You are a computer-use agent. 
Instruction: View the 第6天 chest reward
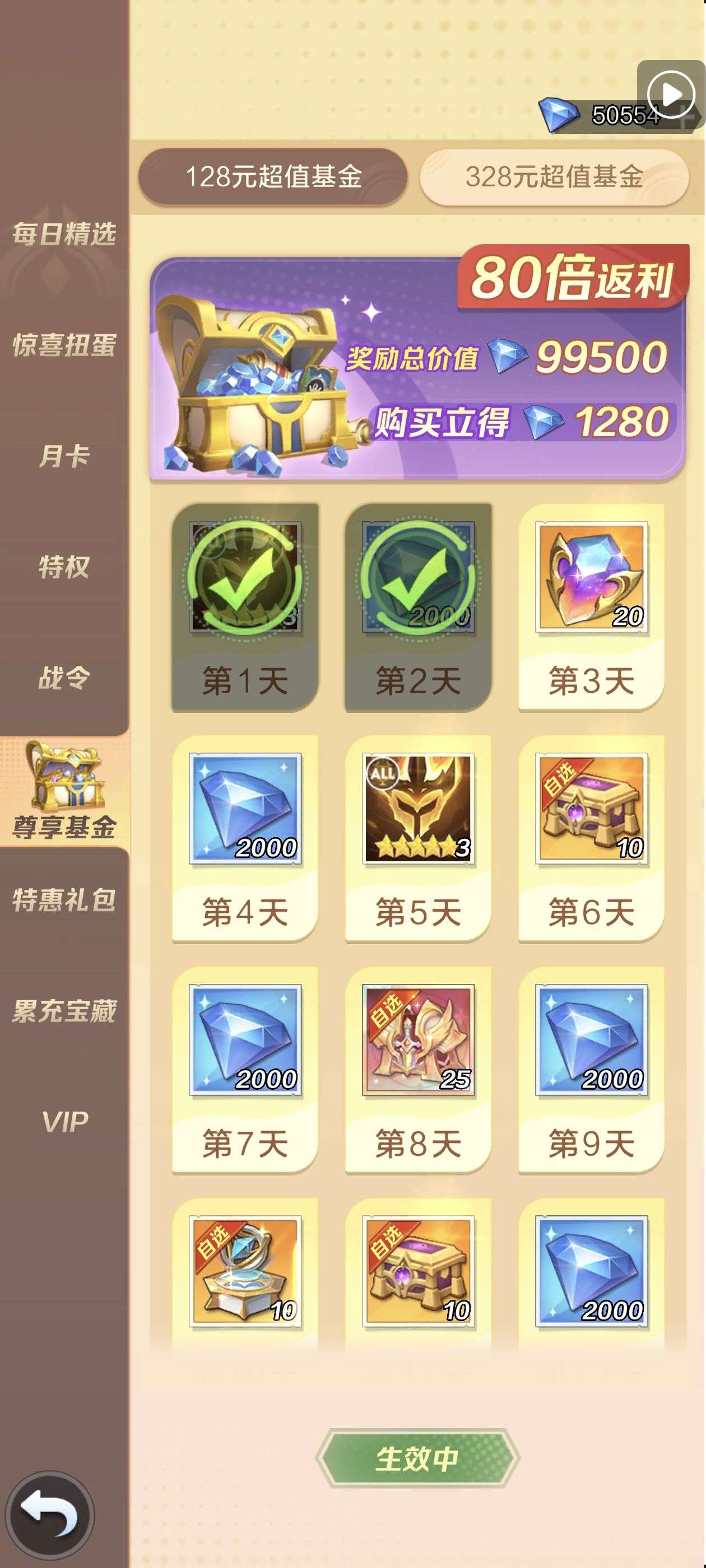[591, 808]
